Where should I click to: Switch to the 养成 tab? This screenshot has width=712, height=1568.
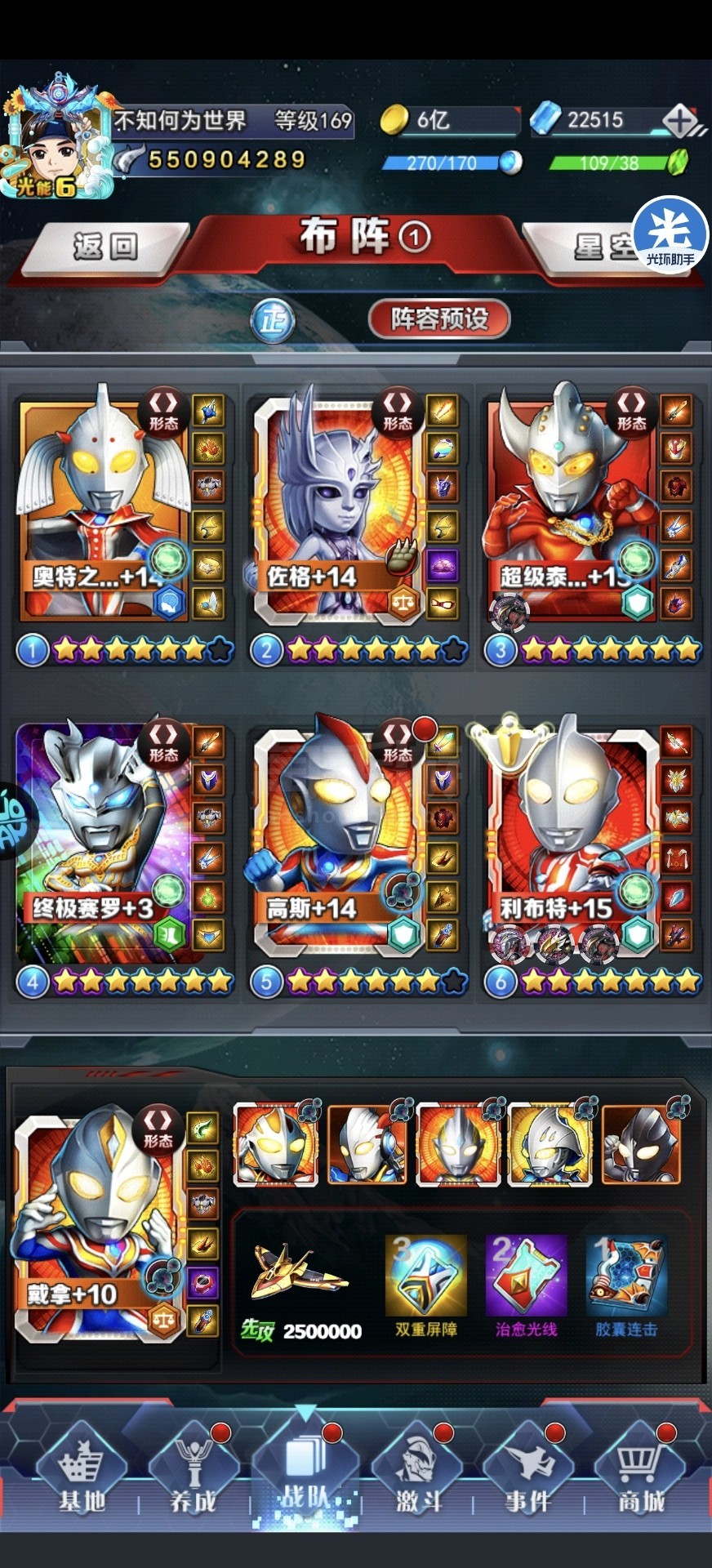click(194, 1478)
